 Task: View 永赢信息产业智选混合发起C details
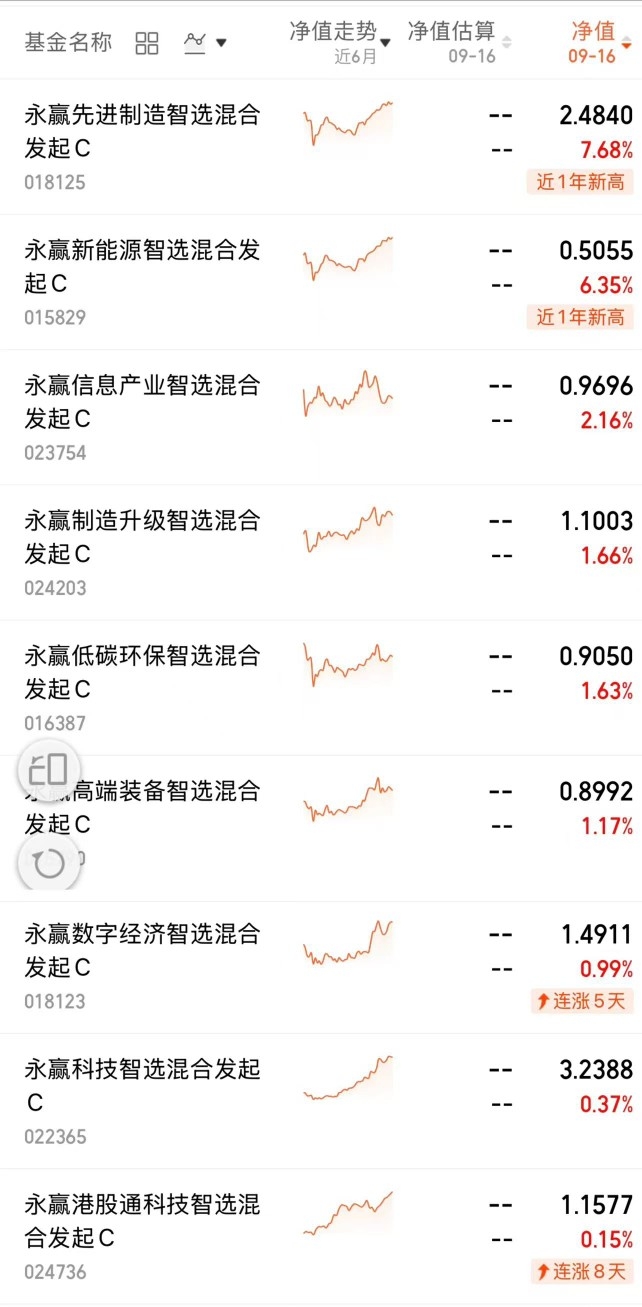[x=321, y=417]
